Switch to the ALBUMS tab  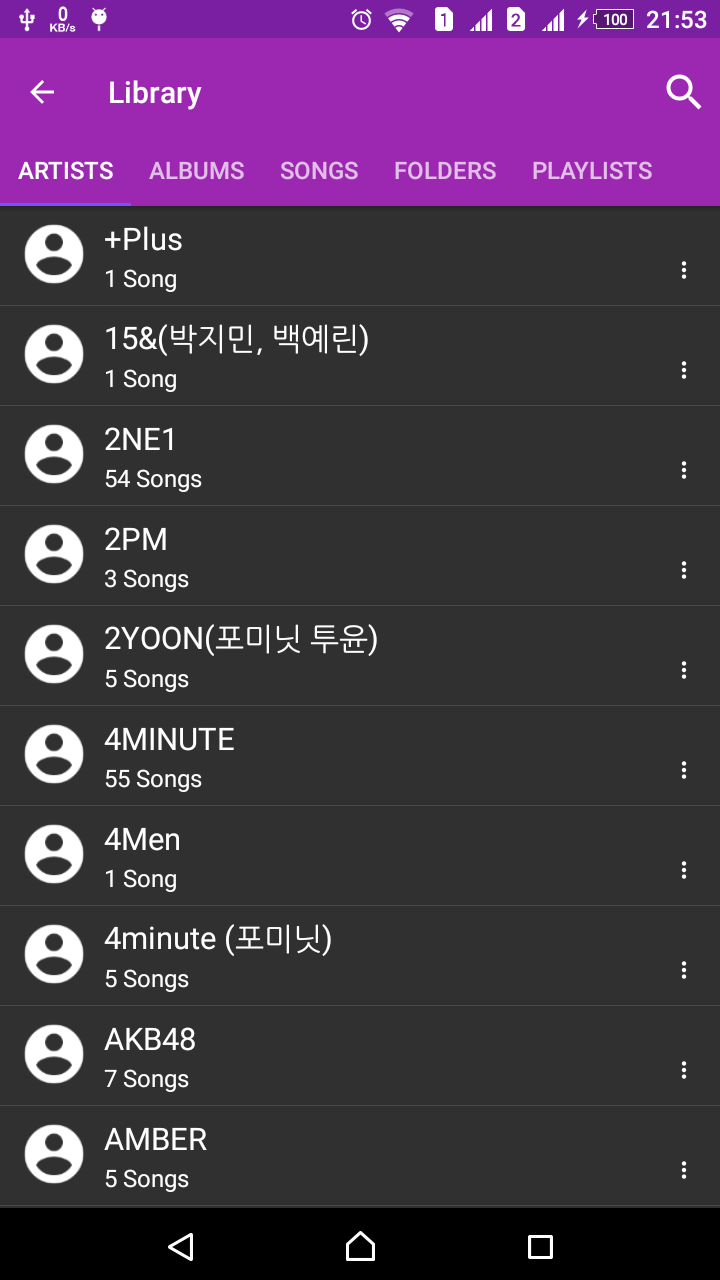pyautogui.click(x=196, y=170)
